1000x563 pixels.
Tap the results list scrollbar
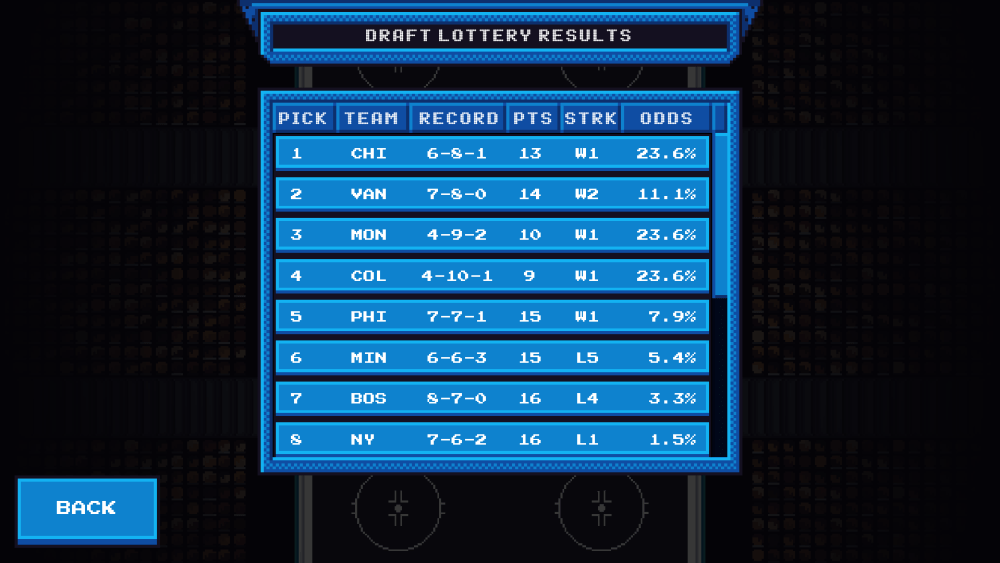(720, 215)
